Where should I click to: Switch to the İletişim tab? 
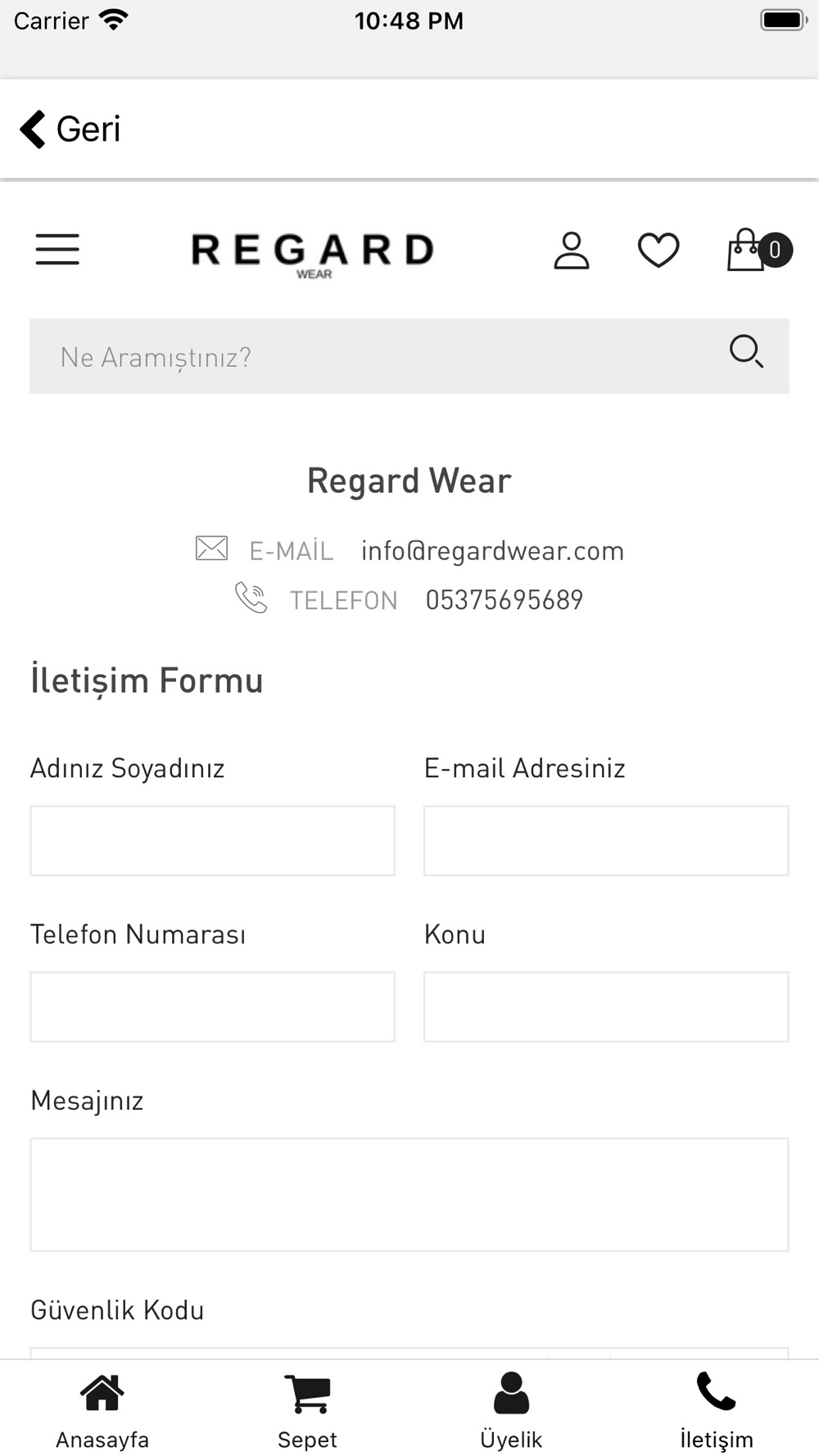[717, 1410]
